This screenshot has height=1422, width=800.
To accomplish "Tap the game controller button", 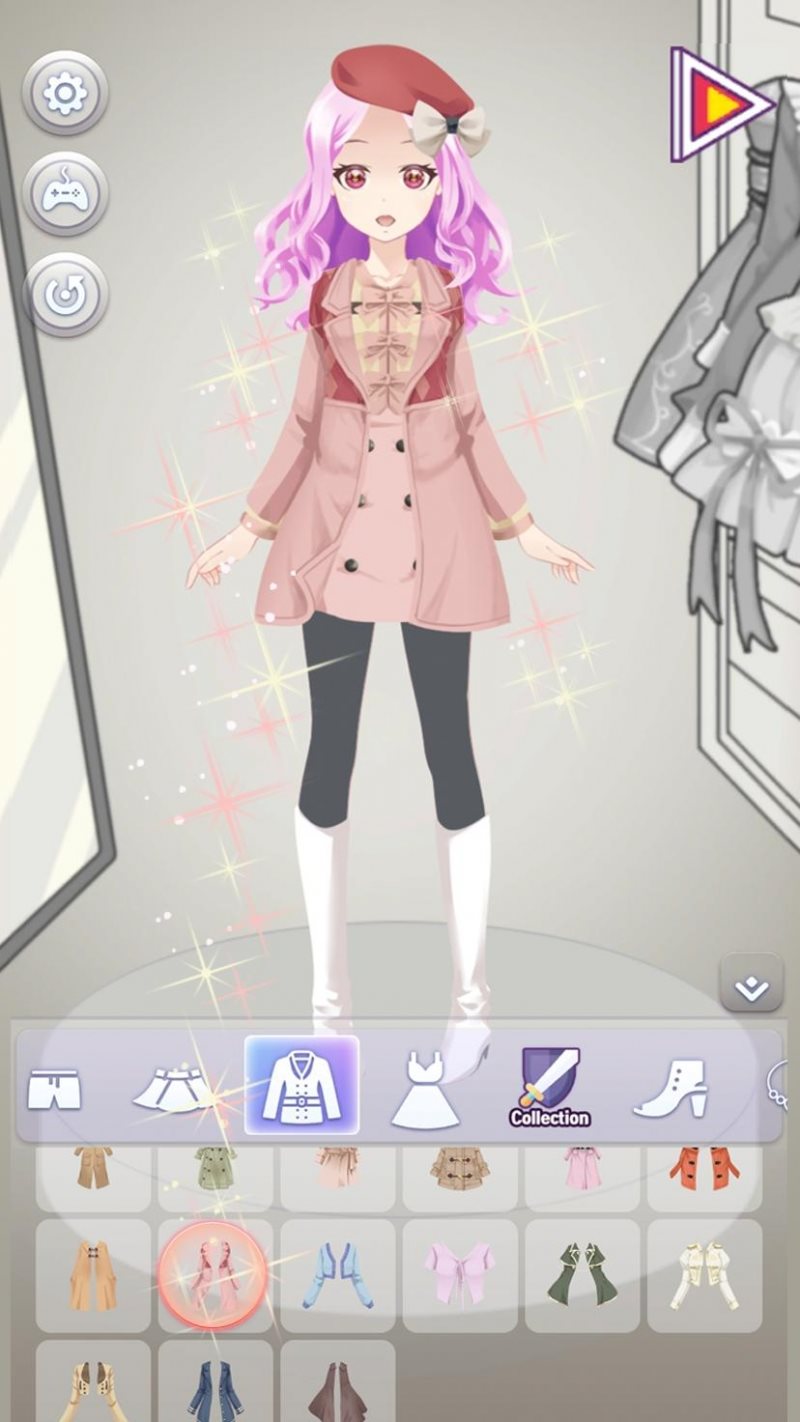I will click(x=65, y=193).
